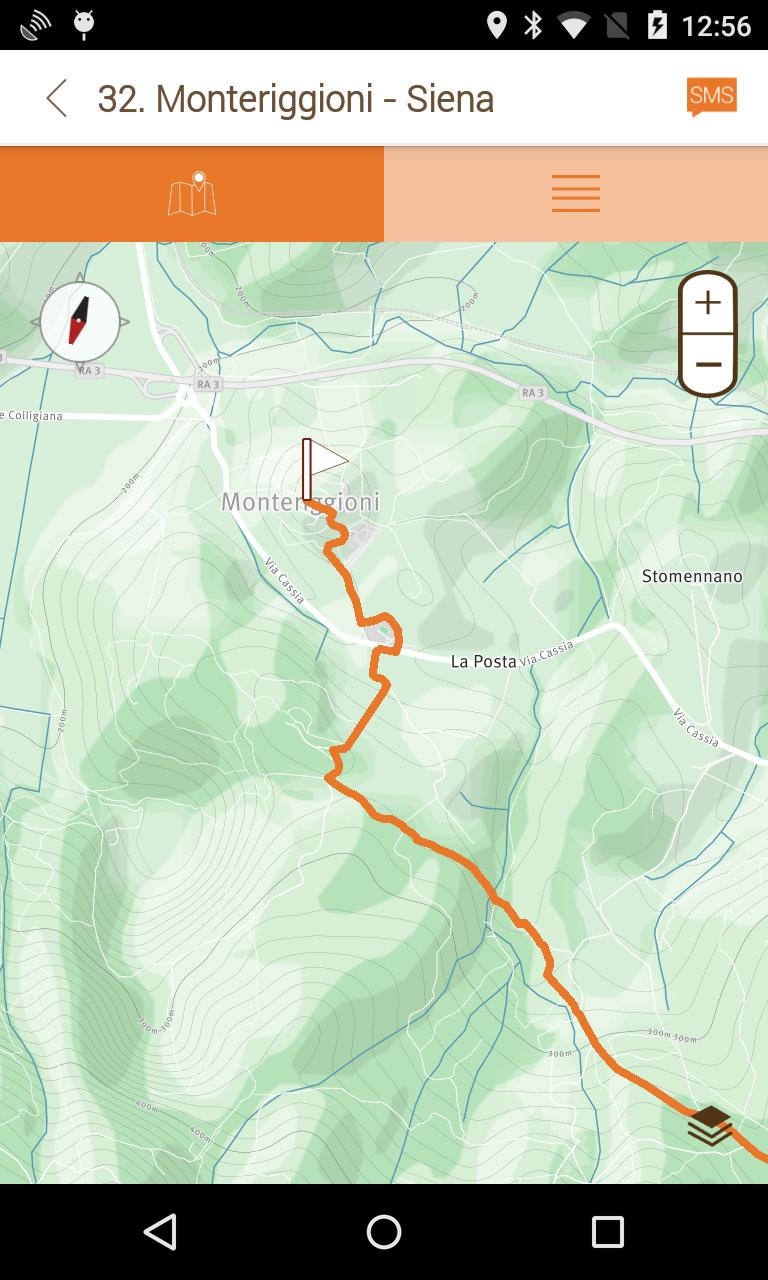This screenshot has width=768, height=1280.
Task: Open the SMS emergency message icon
Action: click(711, 97)
